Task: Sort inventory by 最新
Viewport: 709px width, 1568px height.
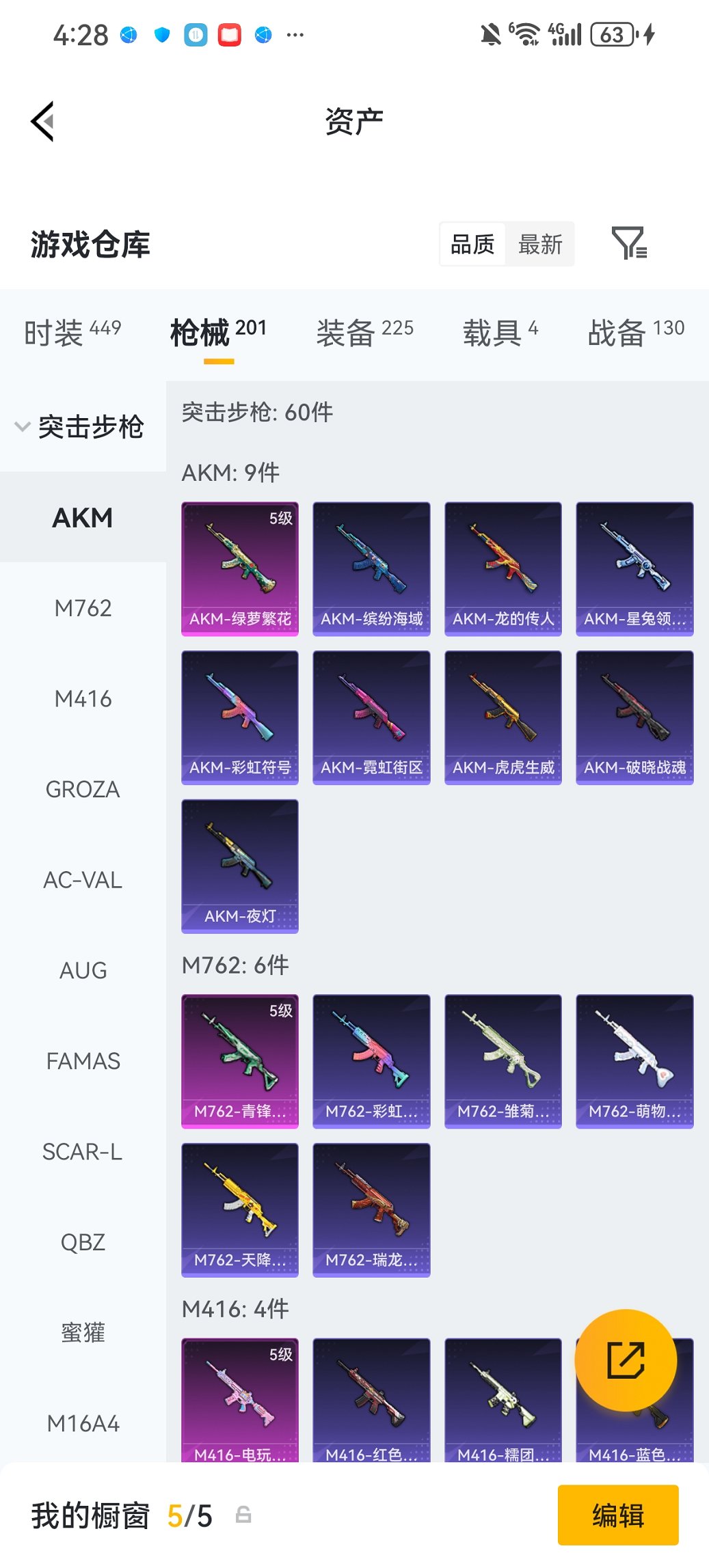Action: pyautogui.click(x=539, y=244)
